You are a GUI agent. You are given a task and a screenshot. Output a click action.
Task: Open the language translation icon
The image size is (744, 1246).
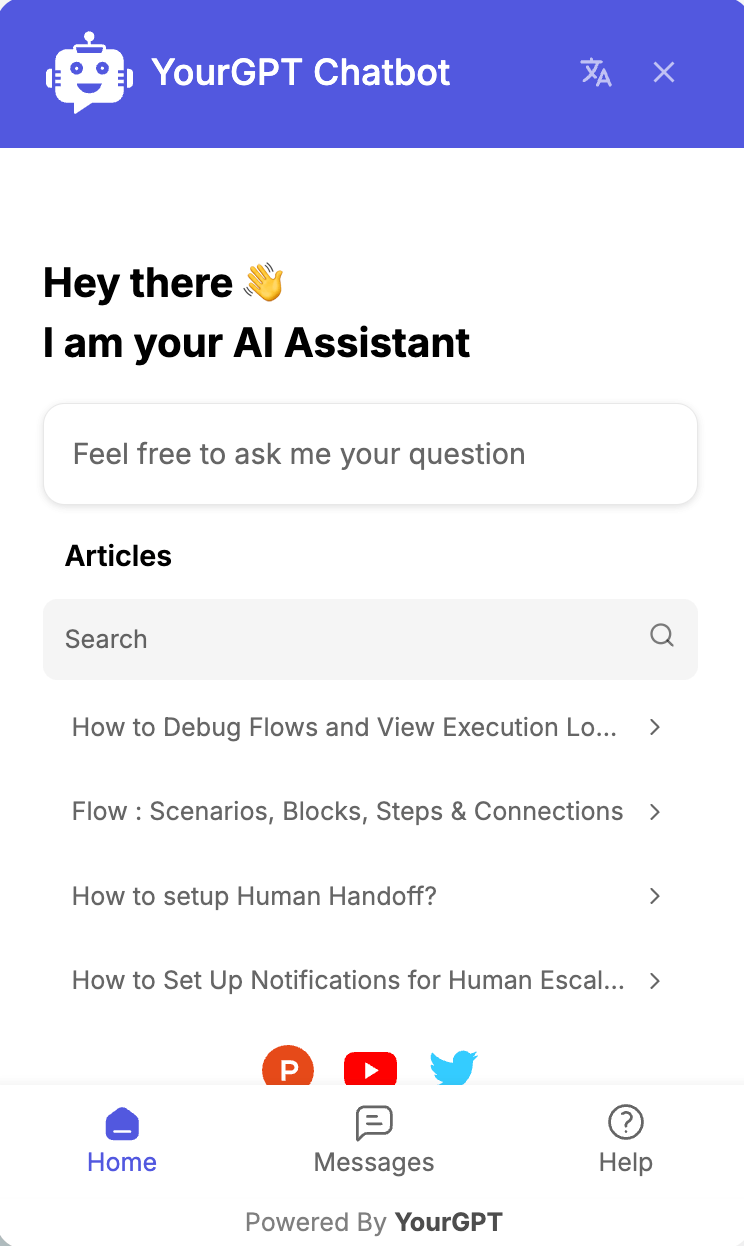point(596,72)
